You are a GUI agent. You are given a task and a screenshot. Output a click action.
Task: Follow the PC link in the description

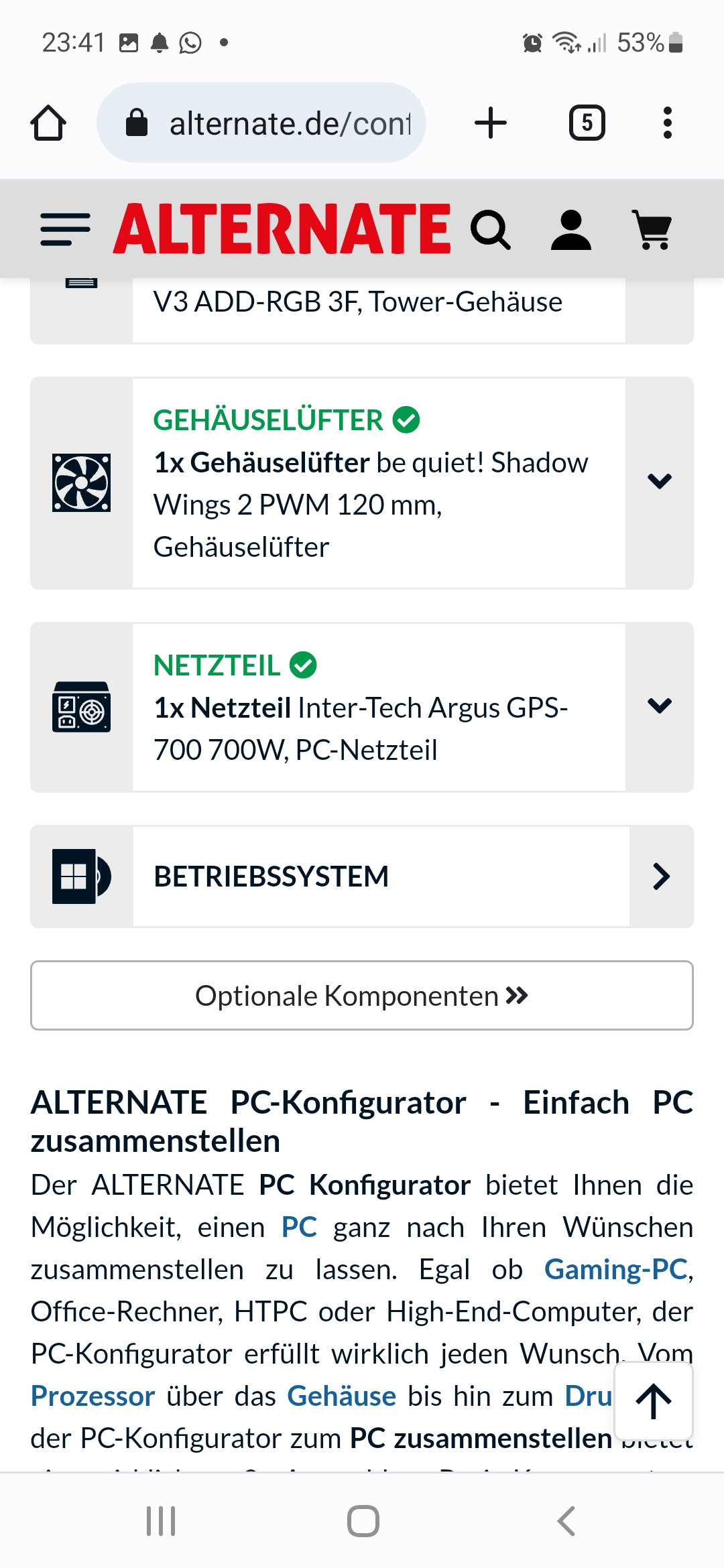299,1228
